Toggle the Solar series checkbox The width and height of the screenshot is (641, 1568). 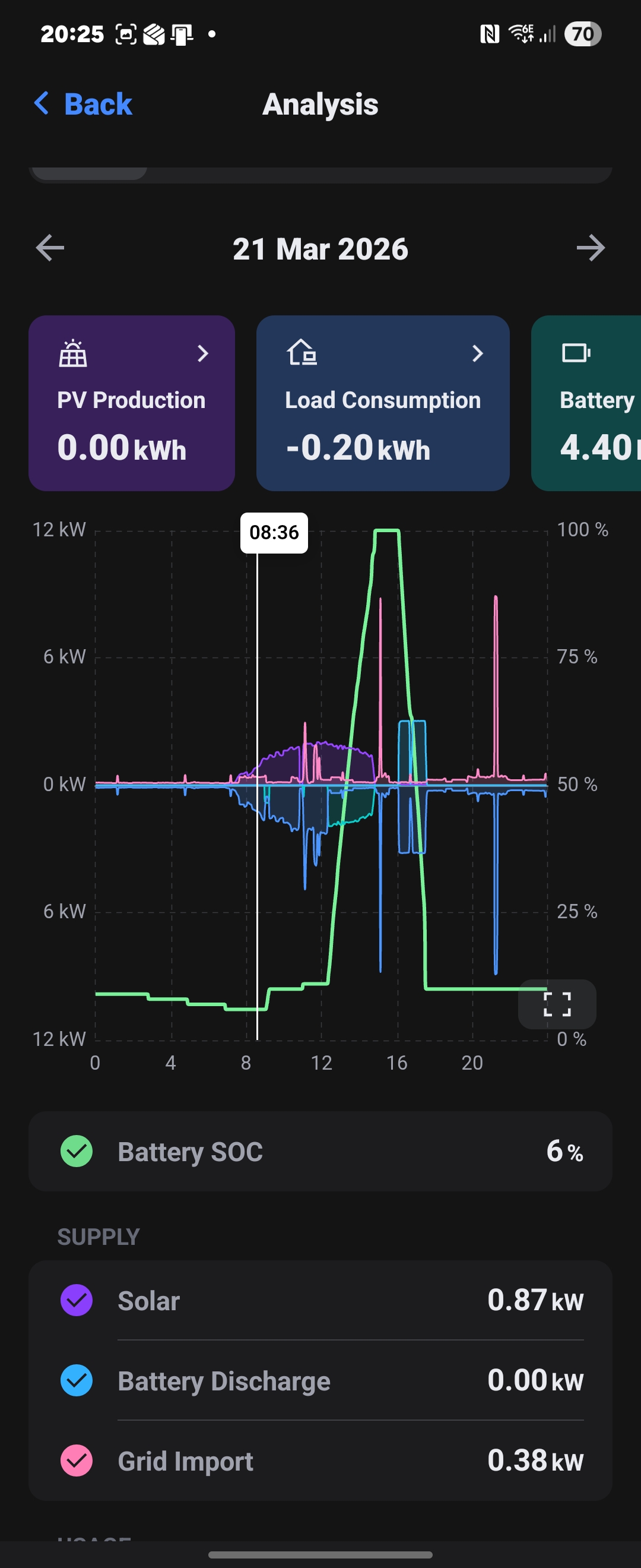tap(77, 1300)
